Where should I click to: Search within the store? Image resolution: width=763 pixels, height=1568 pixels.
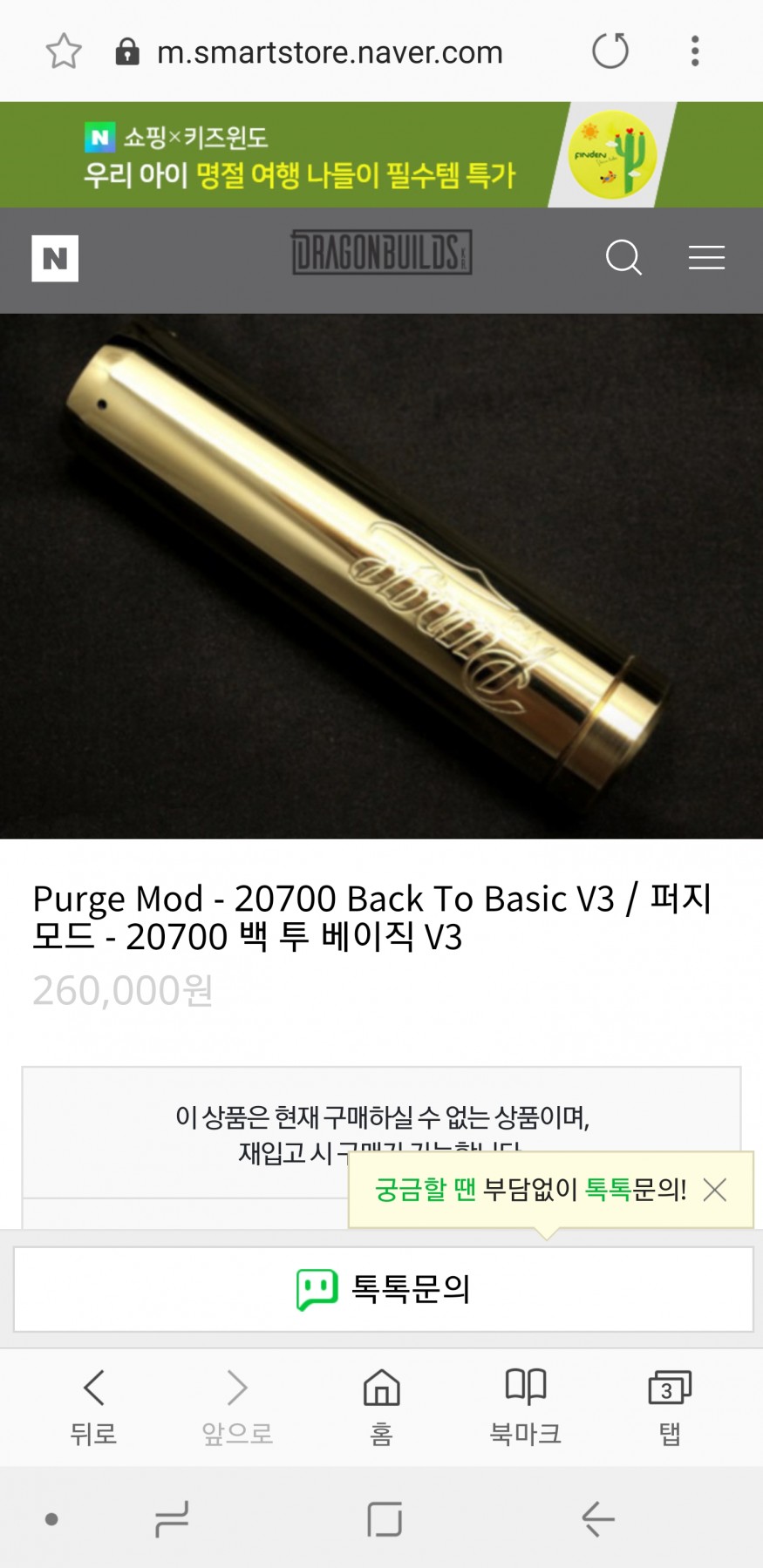623,258
